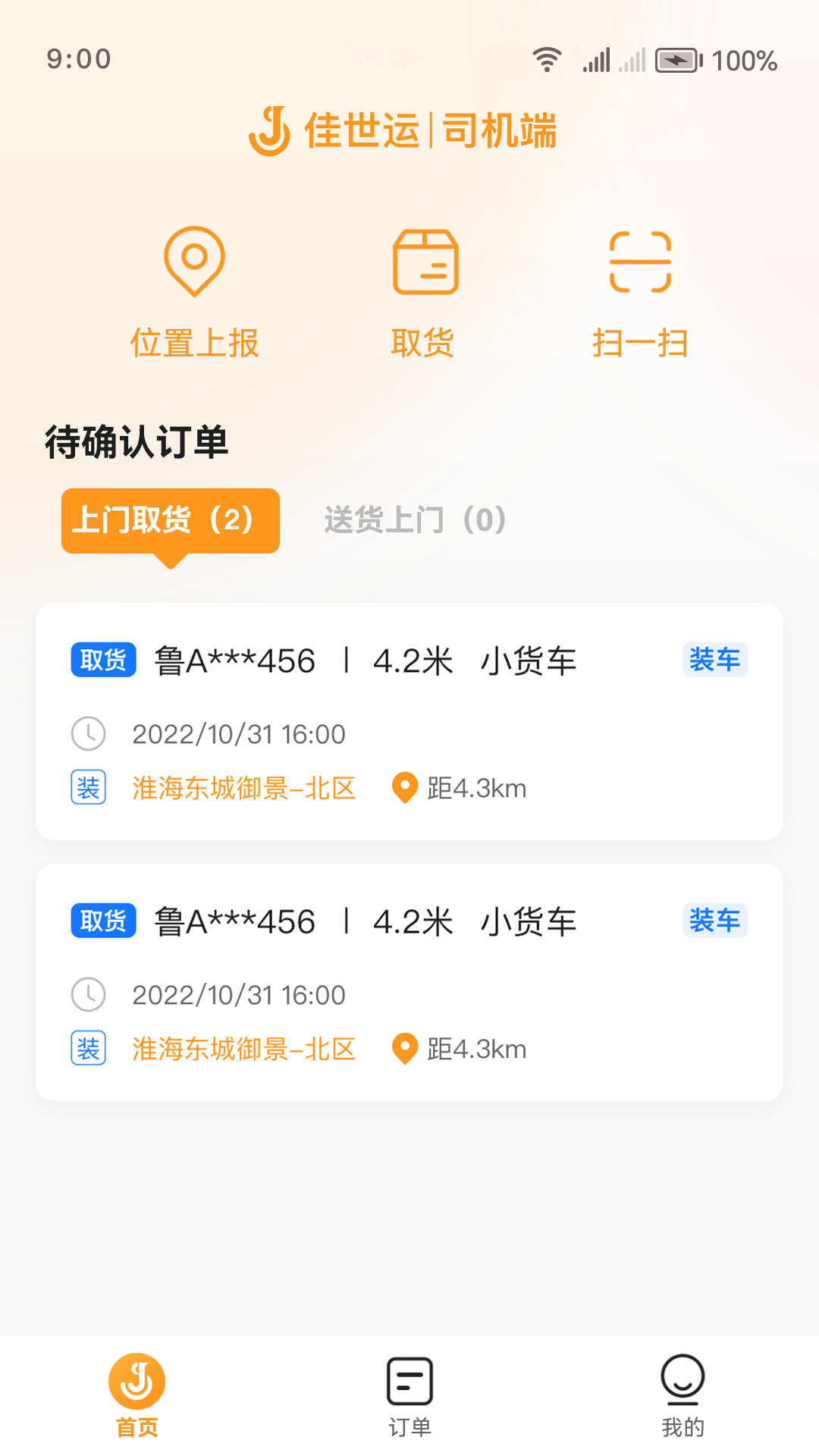819x1456 pixels.
Task: Open the 取货 pickup box icon
Action: tap(424, 262)
